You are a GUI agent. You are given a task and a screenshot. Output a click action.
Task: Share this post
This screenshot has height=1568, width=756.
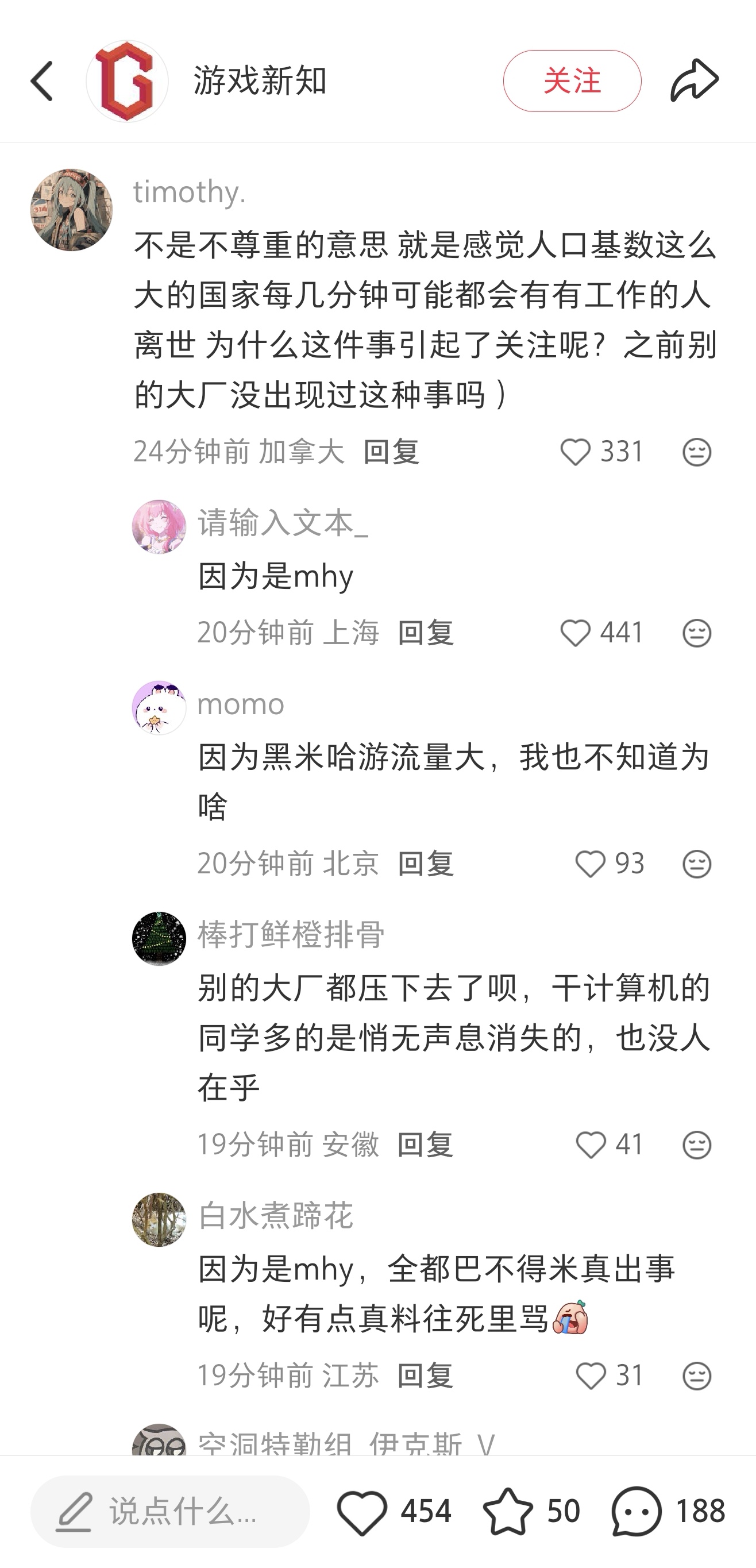(695, 81)
